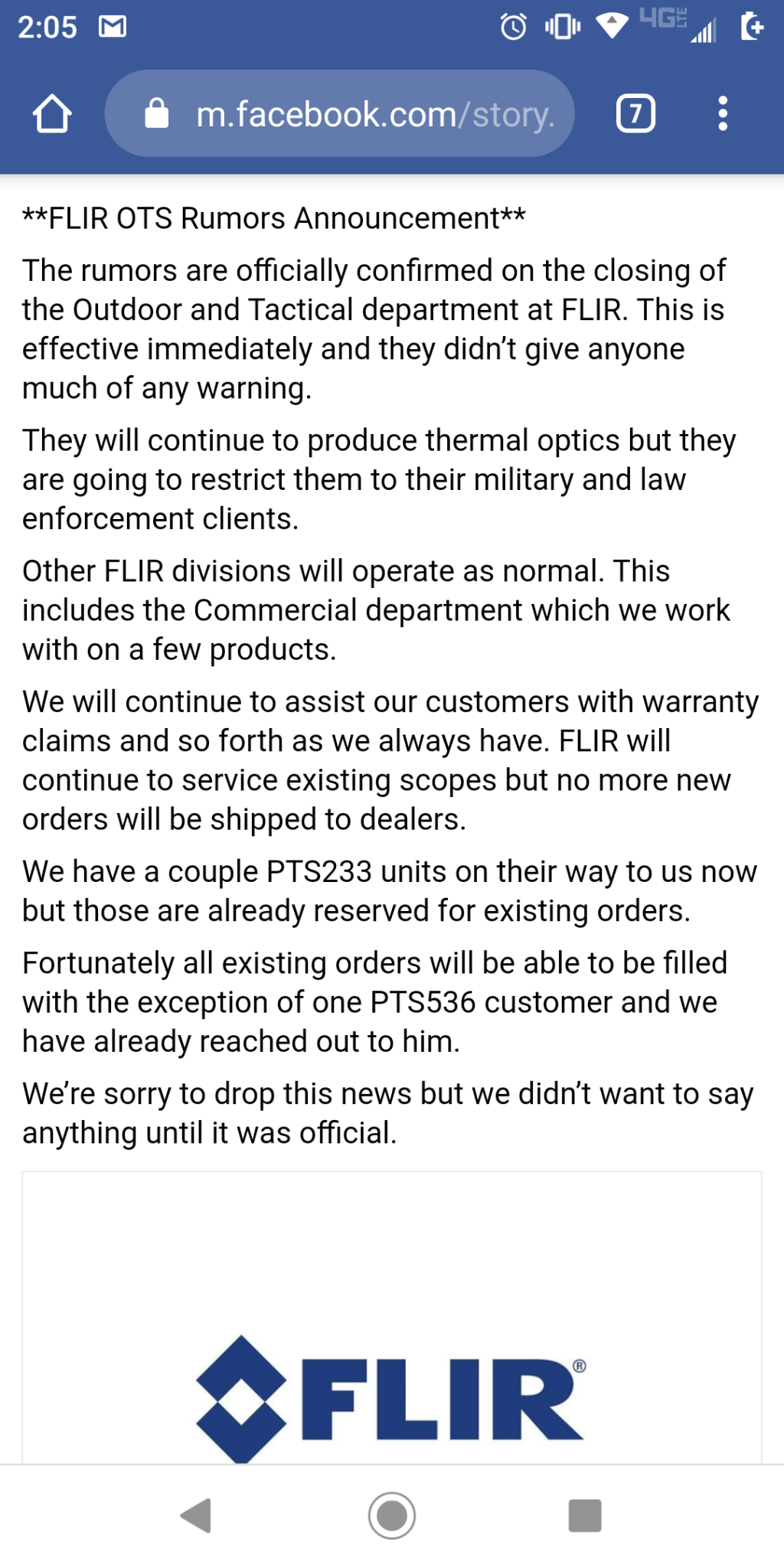The width and height of the screenshot is (784, 1568).
Task: Open the browser overflow menu
Action: 722,113
